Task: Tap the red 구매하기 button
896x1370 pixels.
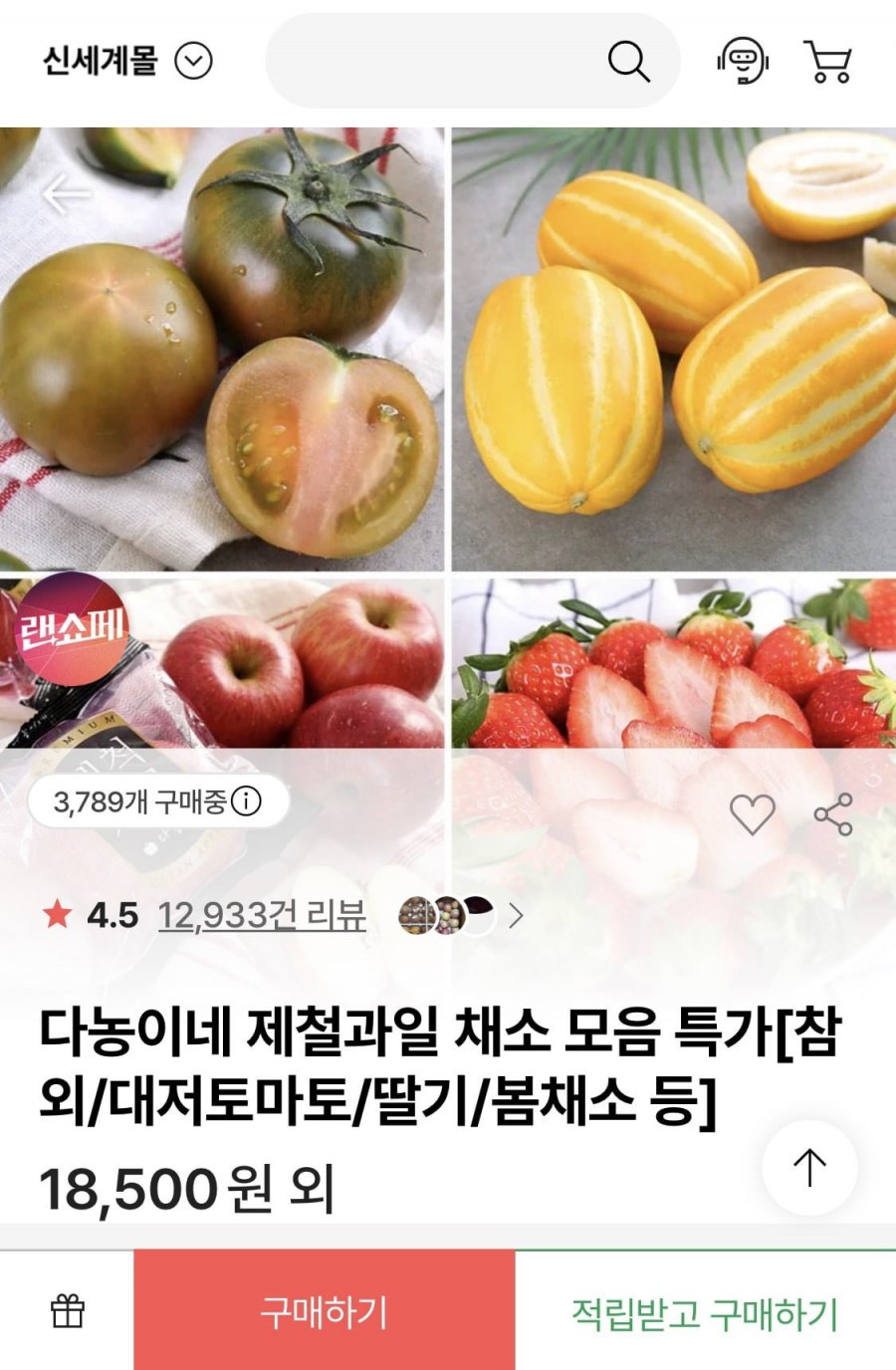Action: coord(325,1311)
